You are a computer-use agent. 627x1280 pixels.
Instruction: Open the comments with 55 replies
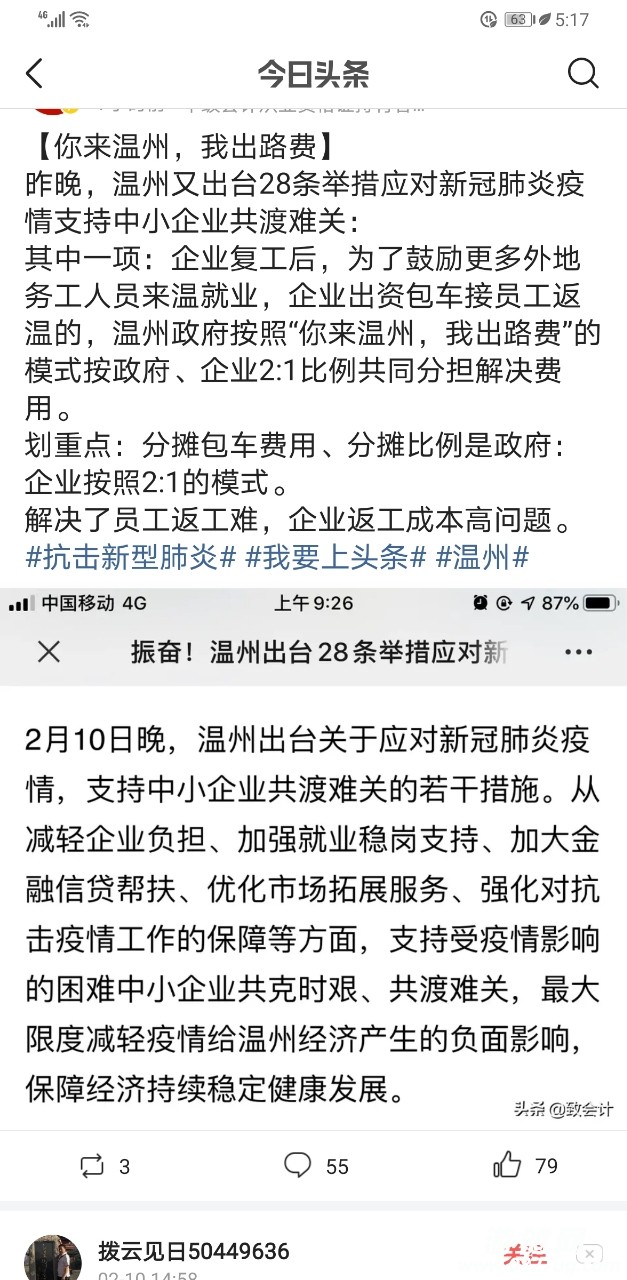coord(315,1166)
